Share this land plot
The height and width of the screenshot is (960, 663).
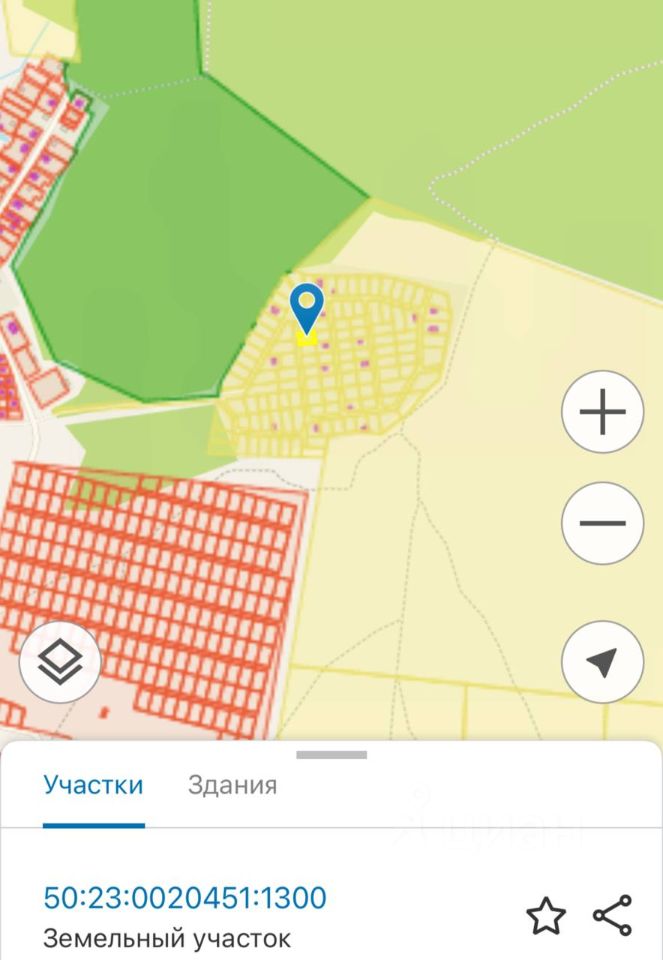coord(612,916)
